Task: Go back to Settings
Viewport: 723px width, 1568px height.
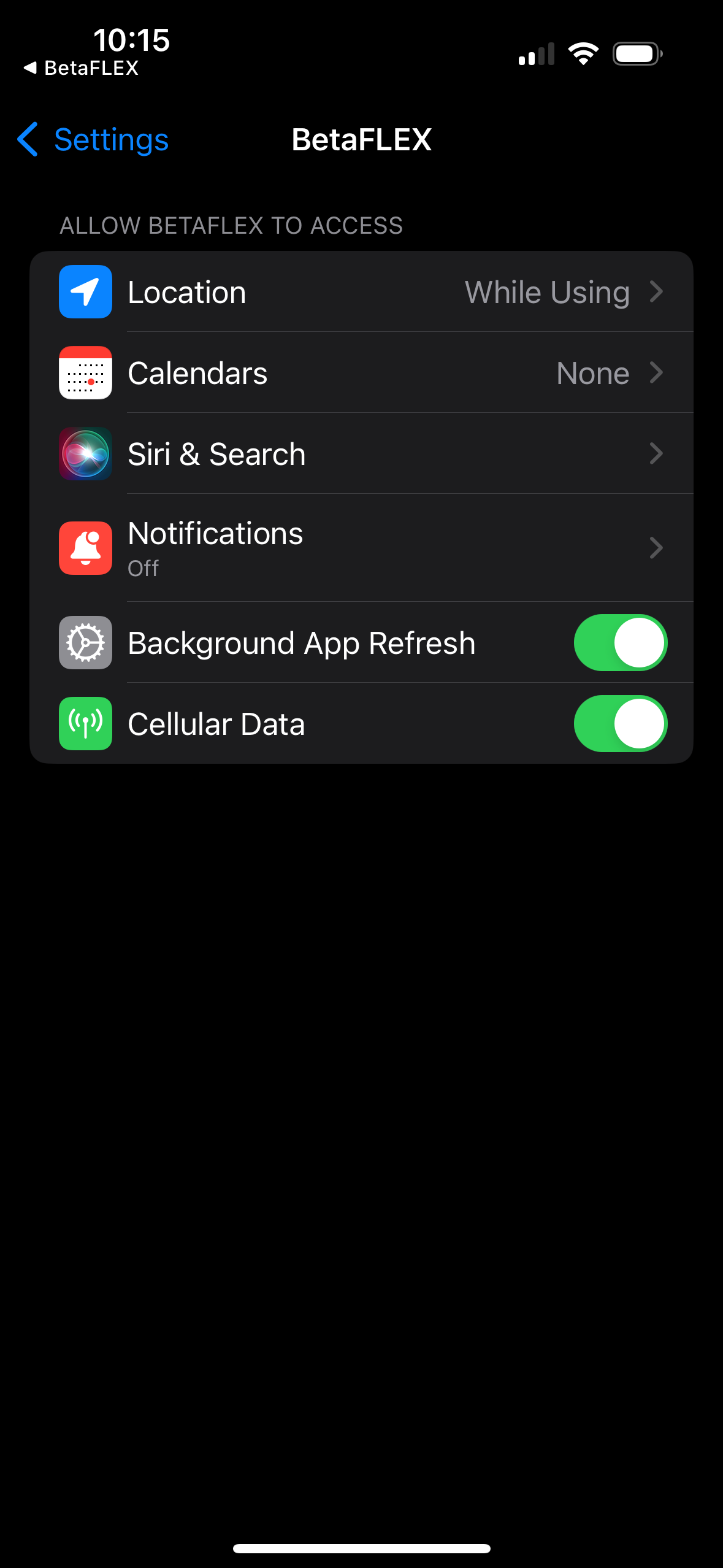Action: point(92,140)
